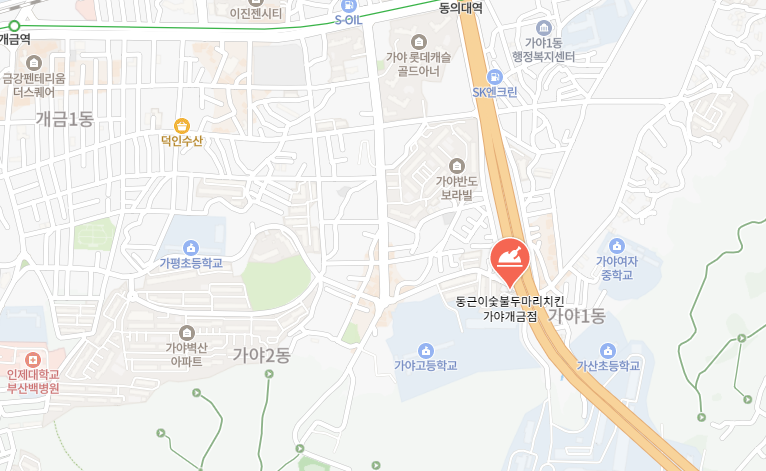Select the 가야고등학교 school marker
Image resolution: width=766 pixels, height=471 pixels.
click(x=426, y=349)
